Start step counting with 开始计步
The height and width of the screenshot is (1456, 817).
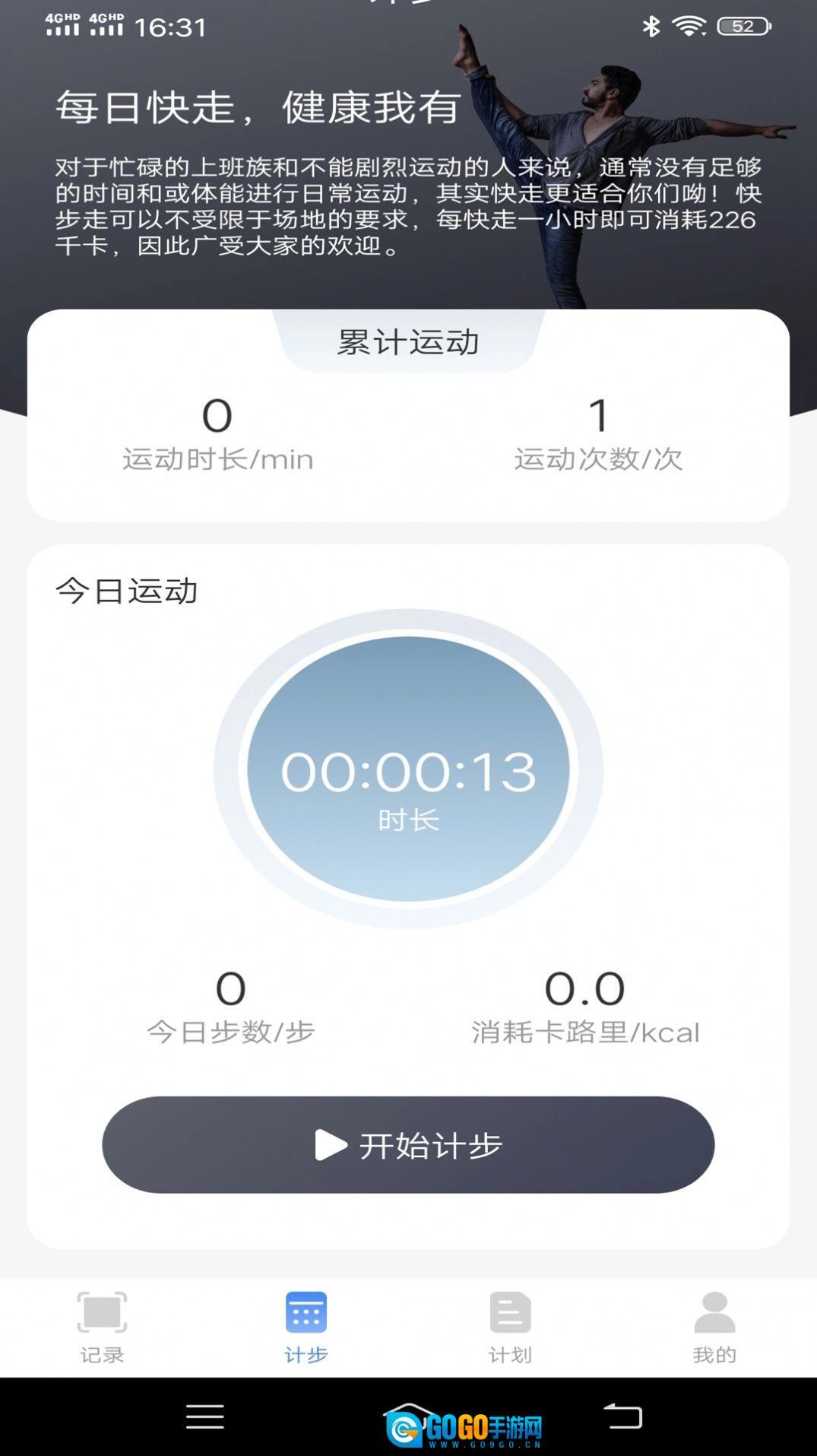click(408, 1144)
